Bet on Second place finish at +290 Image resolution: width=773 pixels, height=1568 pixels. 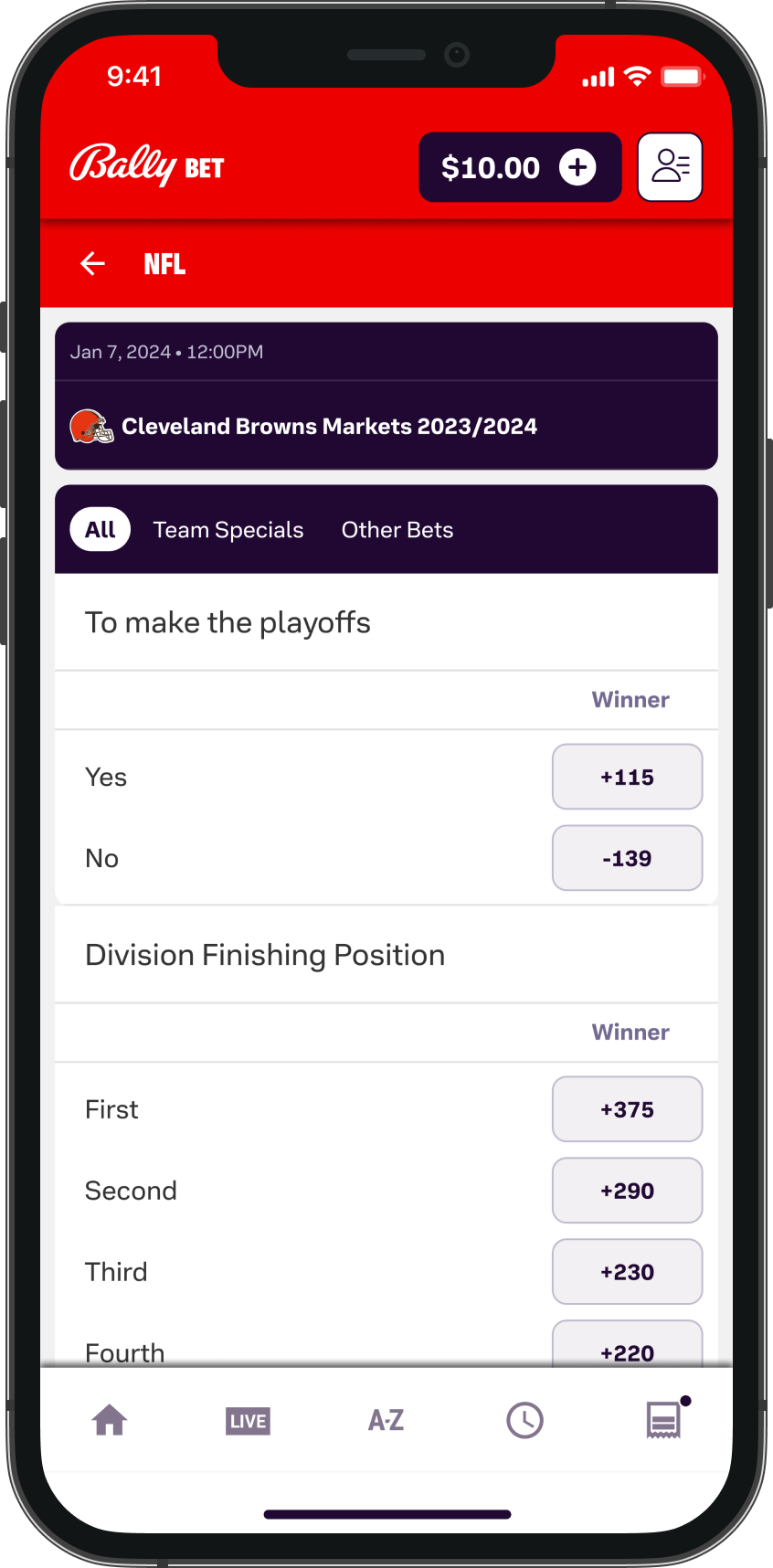click(x=627, y=1191)
